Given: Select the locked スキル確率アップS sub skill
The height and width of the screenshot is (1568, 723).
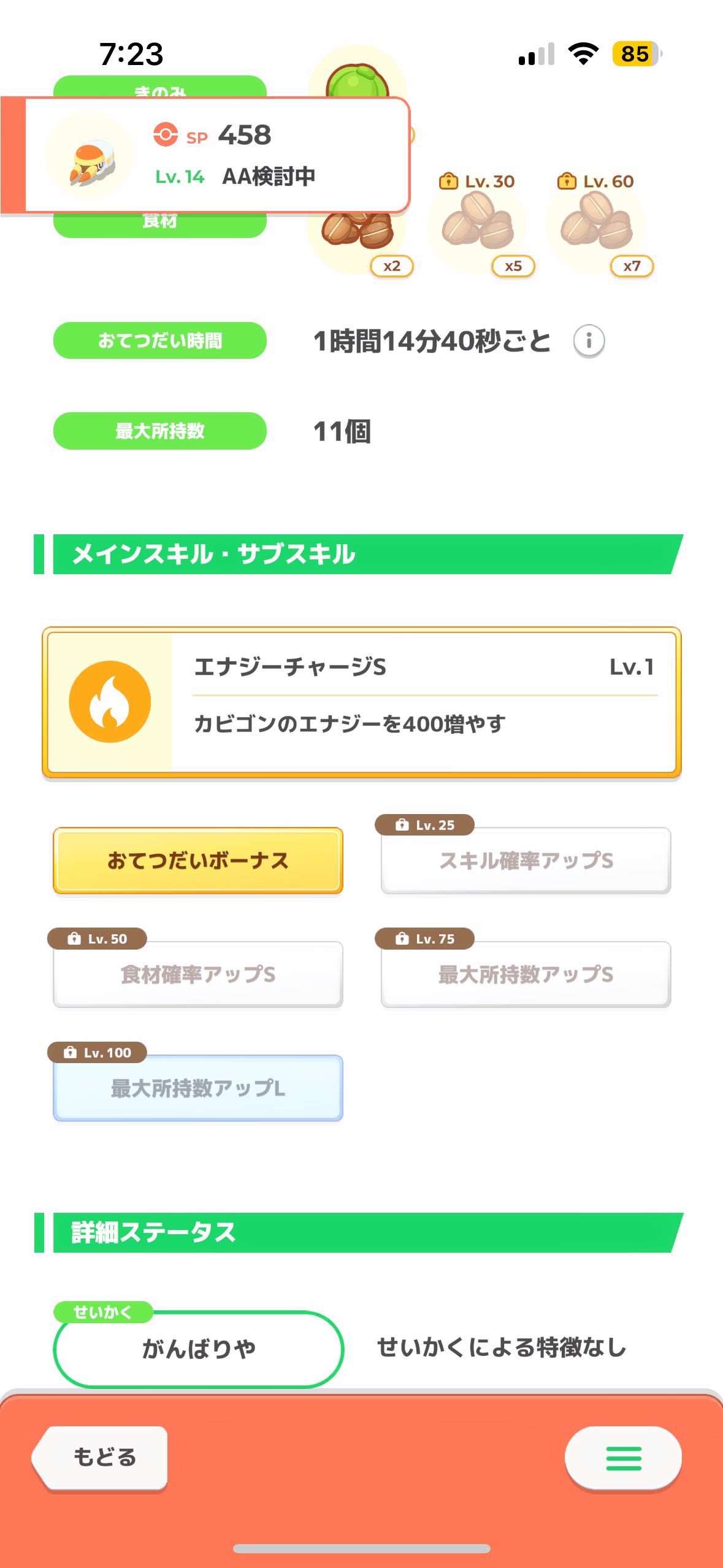Looking at the screenshot, I should (526, 860).
